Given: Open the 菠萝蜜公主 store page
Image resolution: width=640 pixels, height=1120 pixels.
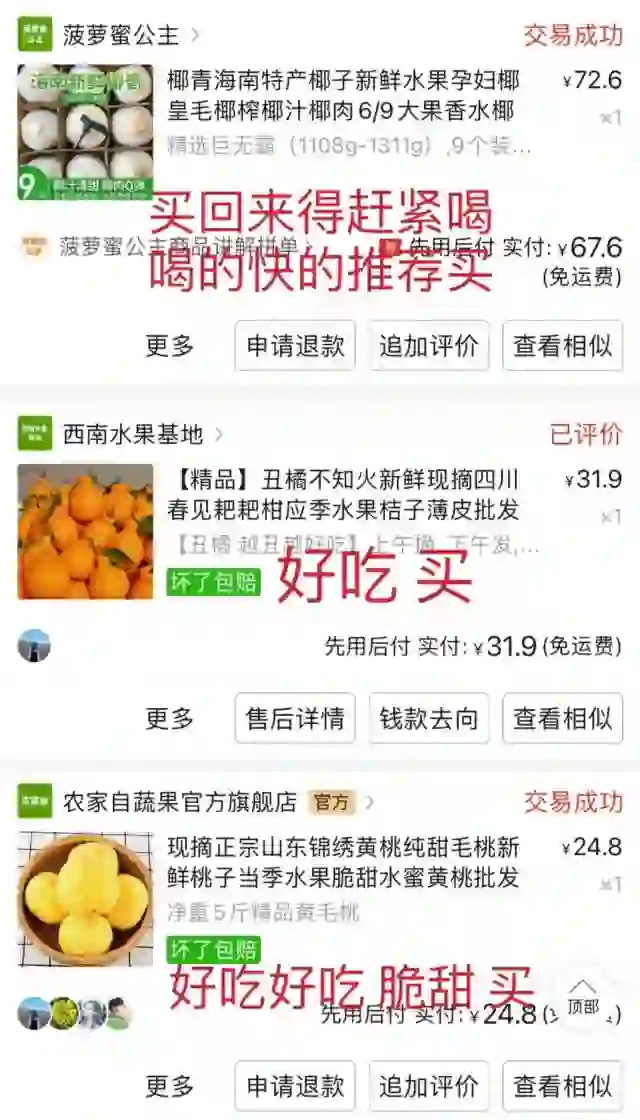Looking at the screenshot, I should pos(120,34).
